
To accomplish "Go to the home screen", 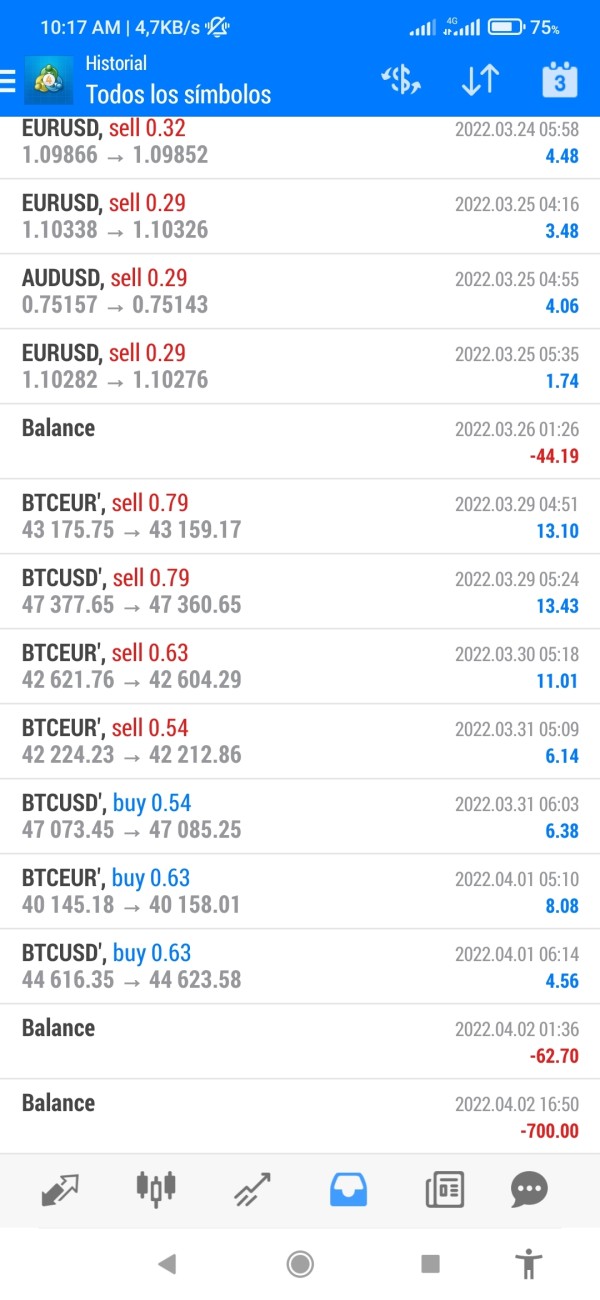I will coord(300,1264).
